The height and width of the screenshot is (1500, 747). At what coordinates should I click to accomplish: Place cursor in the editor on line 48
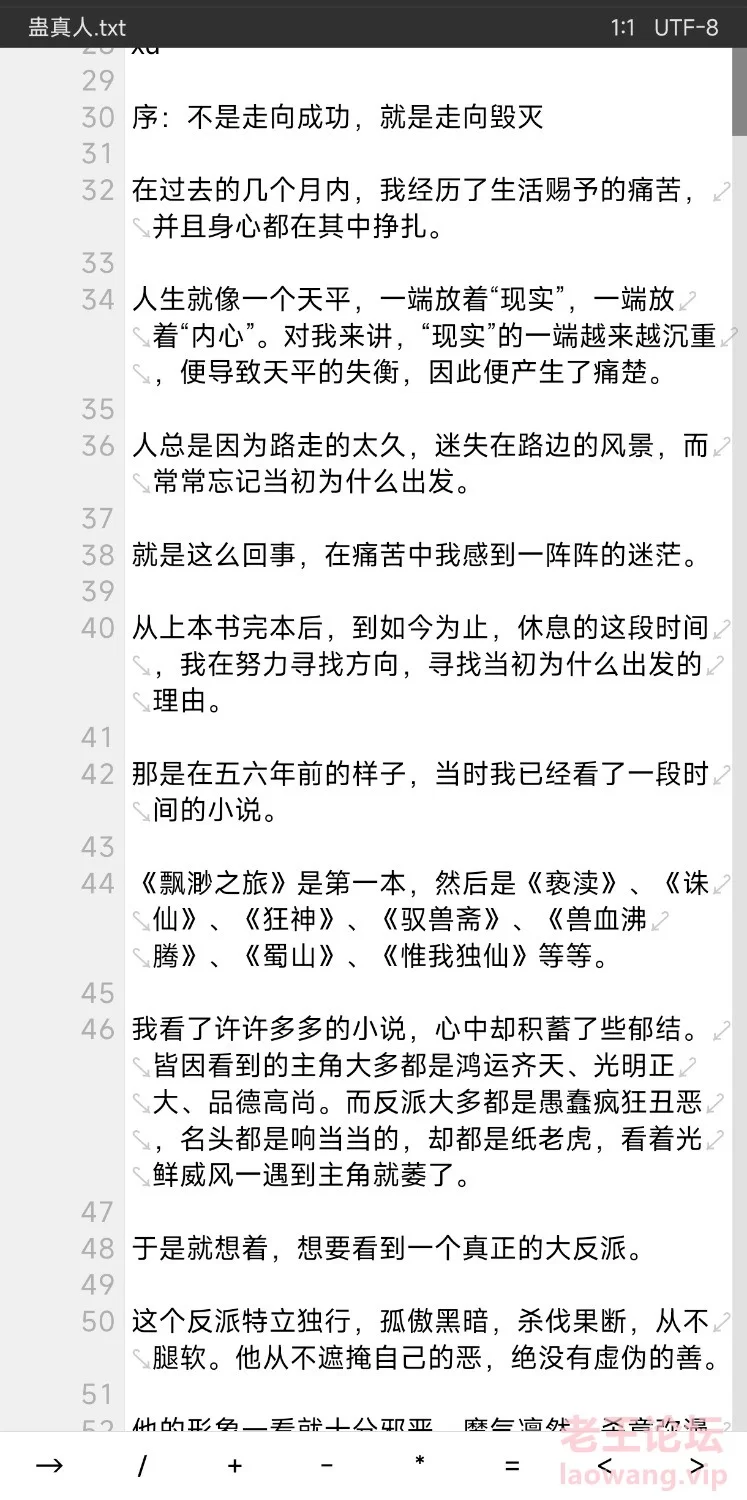click(x=400, y=1248)
